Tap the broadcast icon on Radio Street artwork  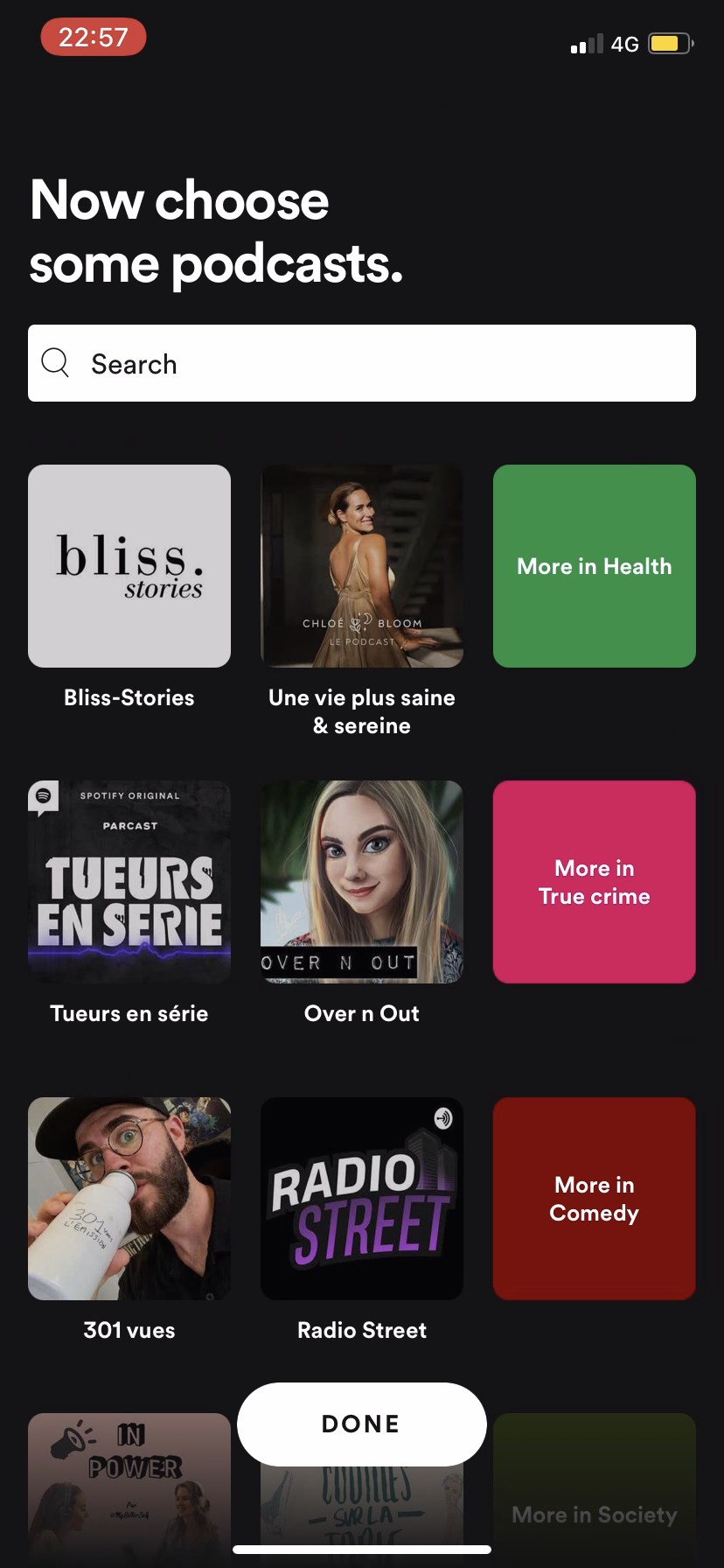(x=444, y=1118)
